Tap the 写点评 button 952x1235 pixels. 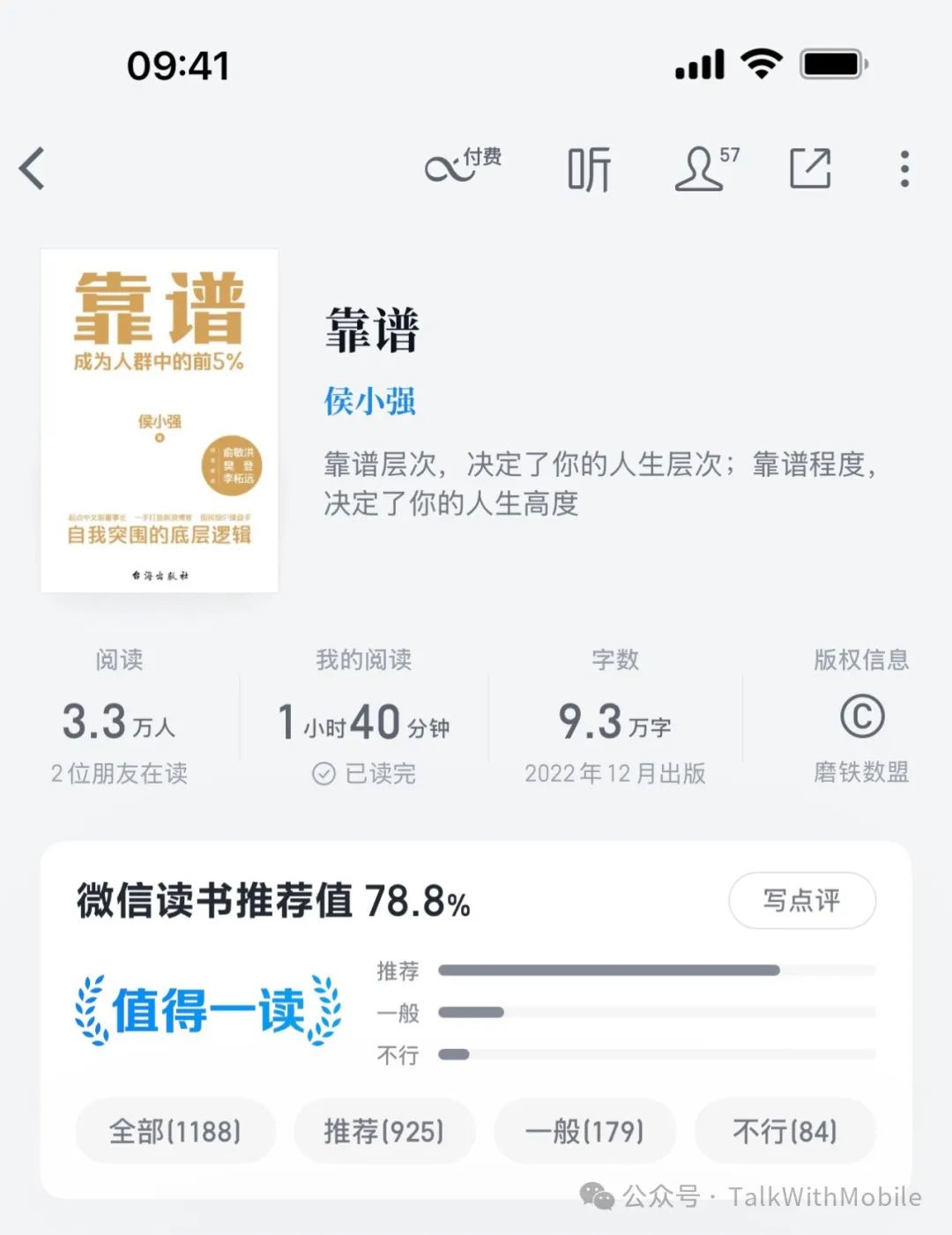(x=802, y=900)
